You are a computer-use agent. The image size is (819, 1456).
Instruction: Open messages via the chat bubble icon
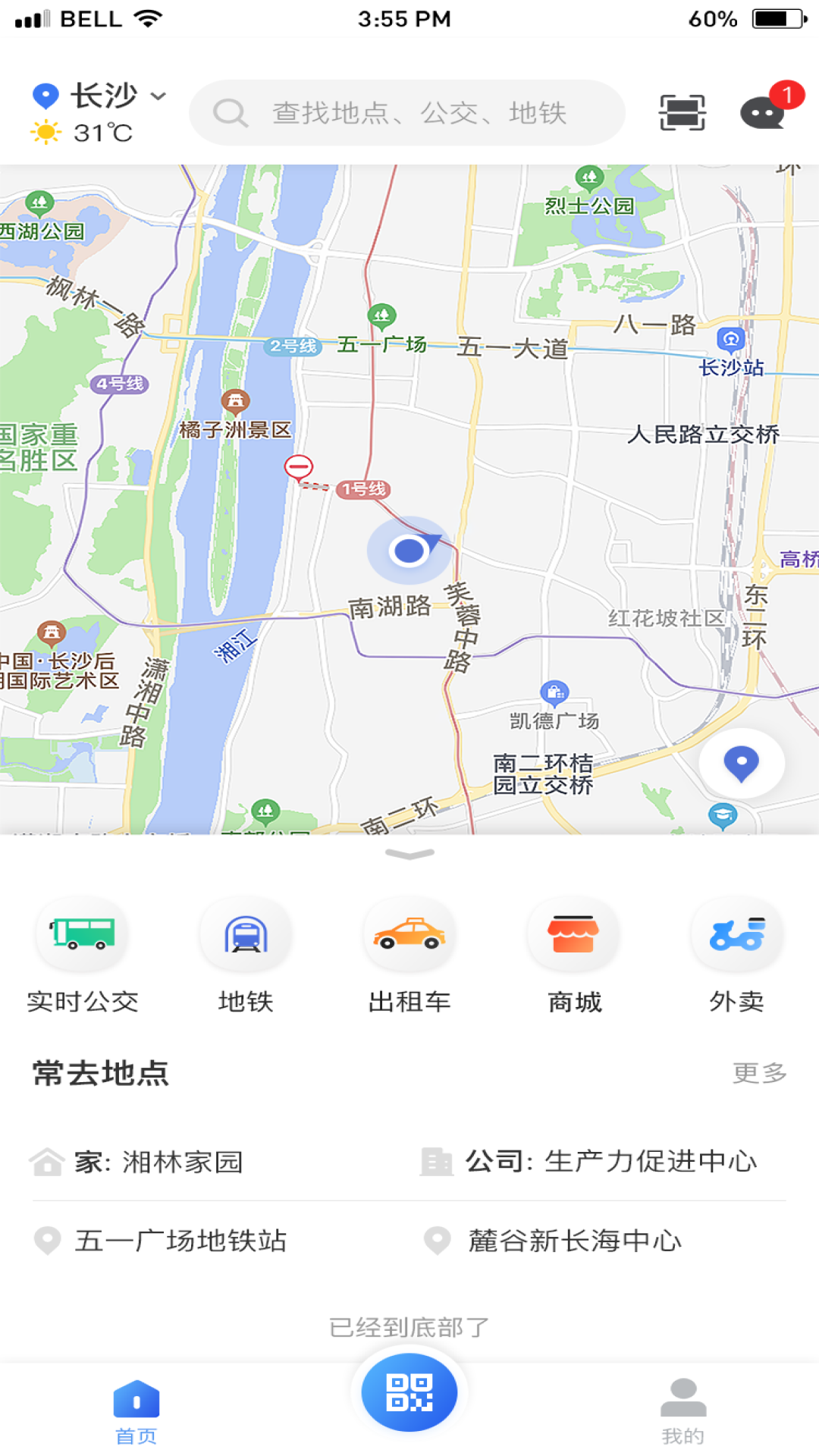762,114
